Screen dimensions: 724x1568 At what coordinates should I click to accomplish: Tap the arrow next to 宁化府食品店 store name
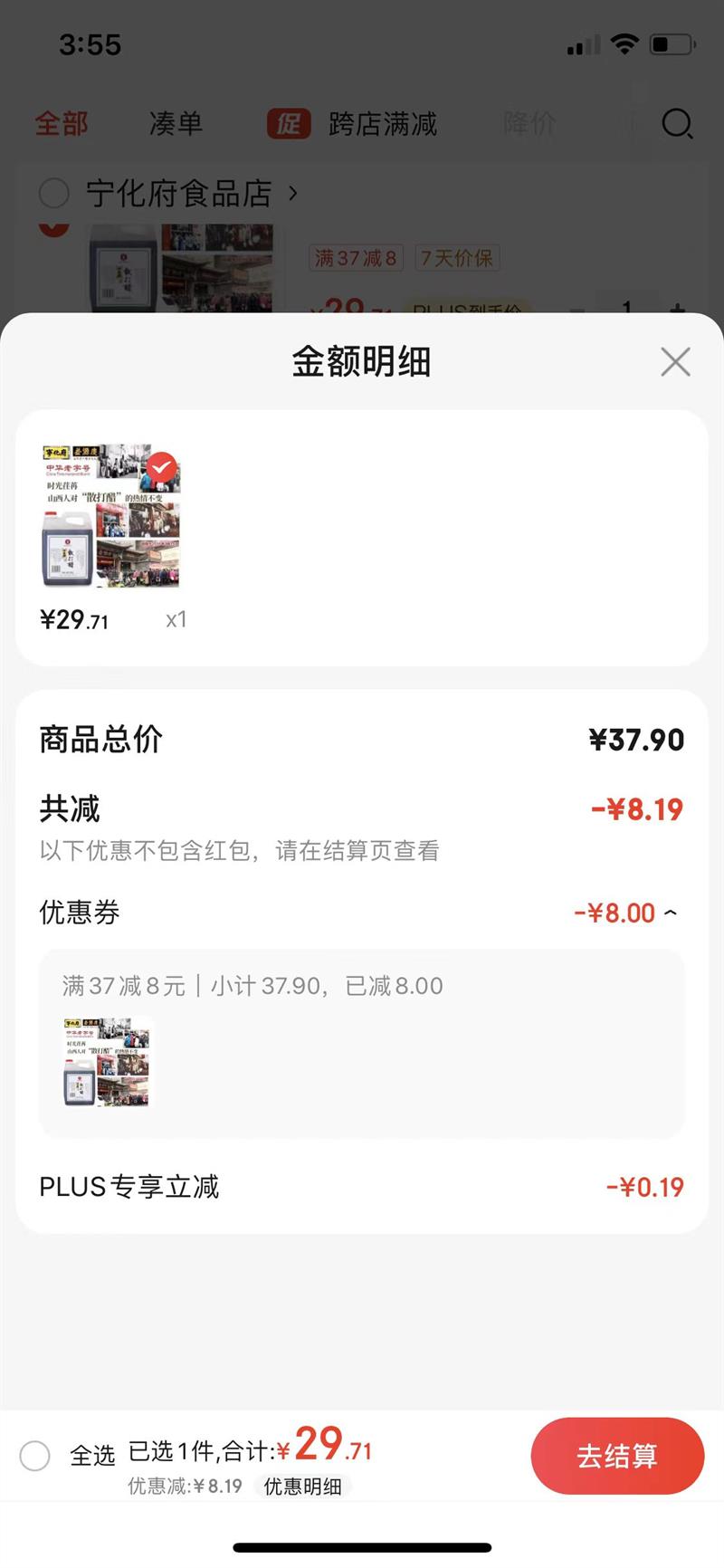click(292, 194)
